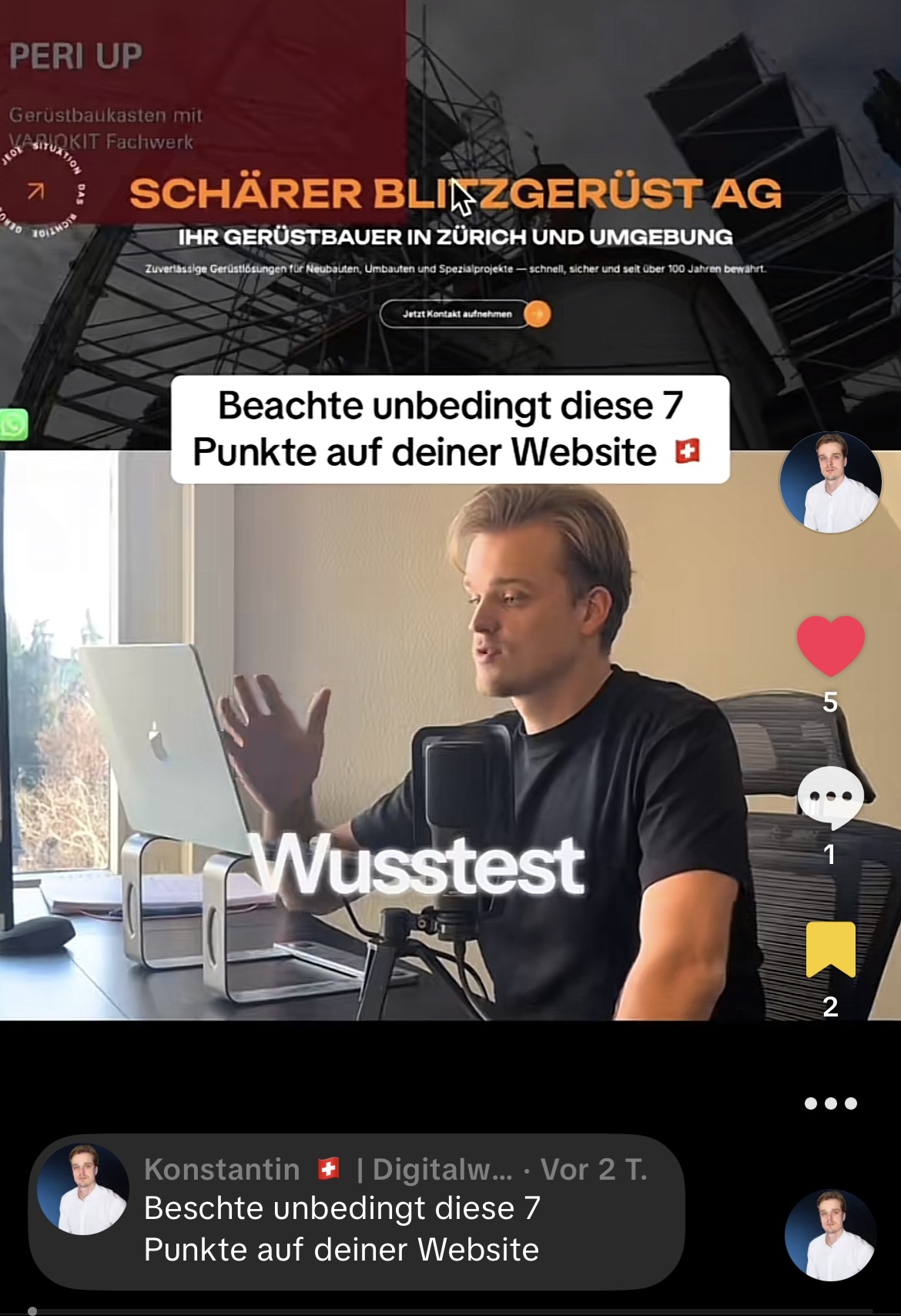Open the three-dot more options menu

pyautogui.click(x=830, y=1103)
